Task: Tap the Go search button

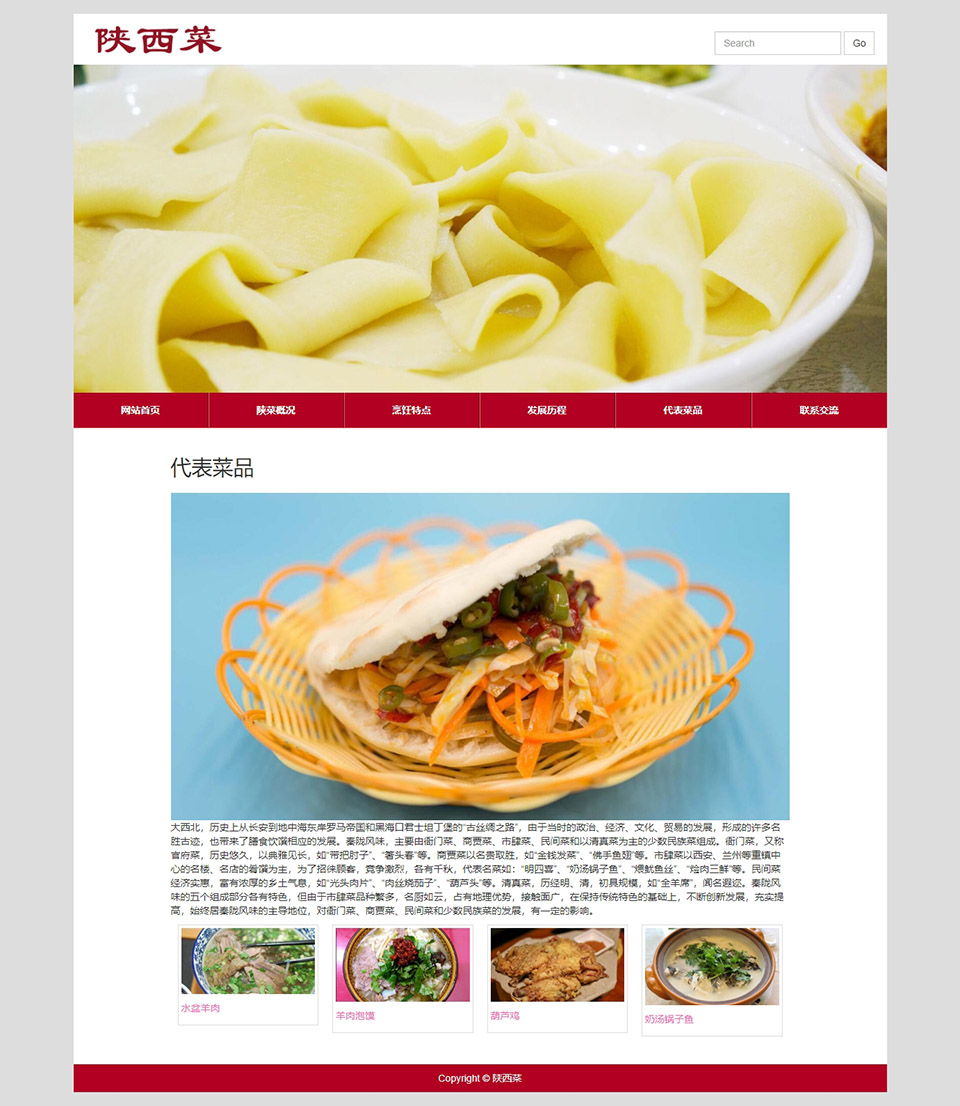Action: [859, 43]
